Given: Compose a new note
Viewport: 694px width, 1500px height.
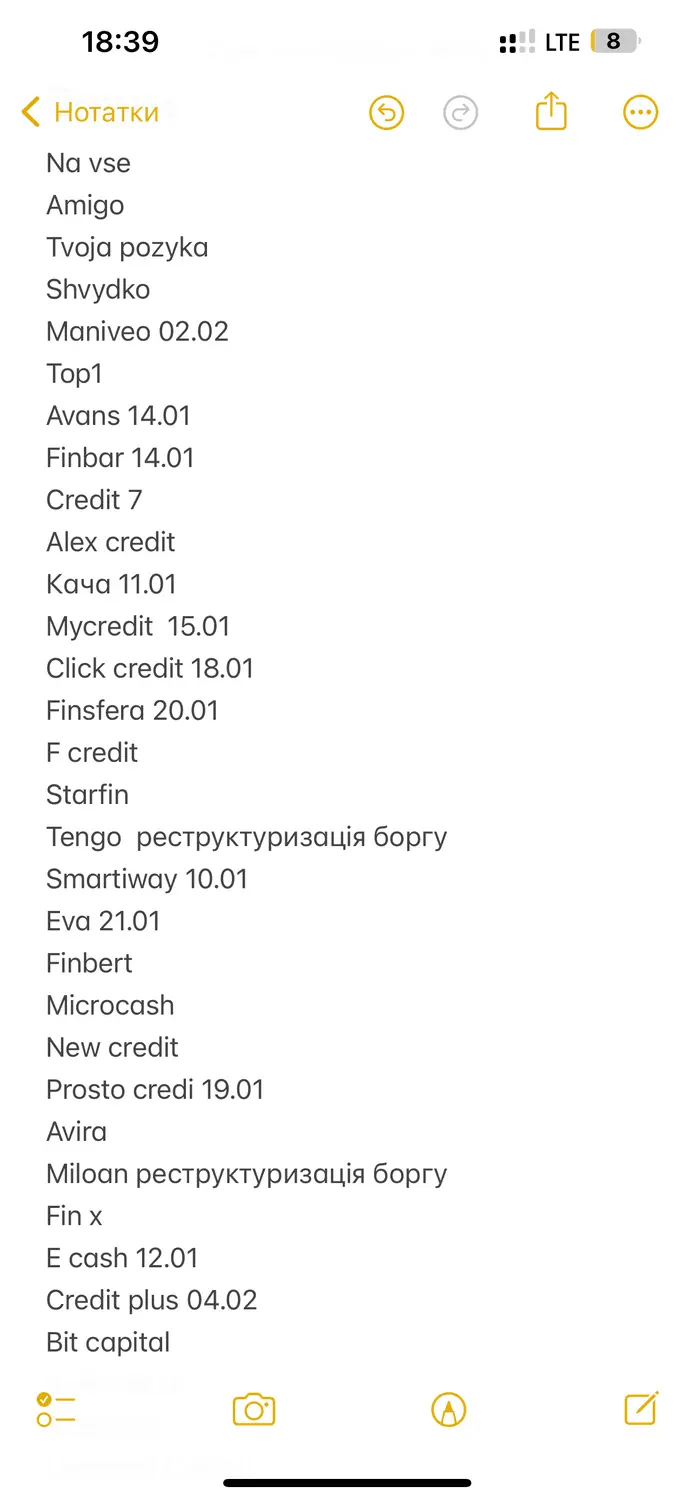Looking at the screenshot, I should (641, 1408).
